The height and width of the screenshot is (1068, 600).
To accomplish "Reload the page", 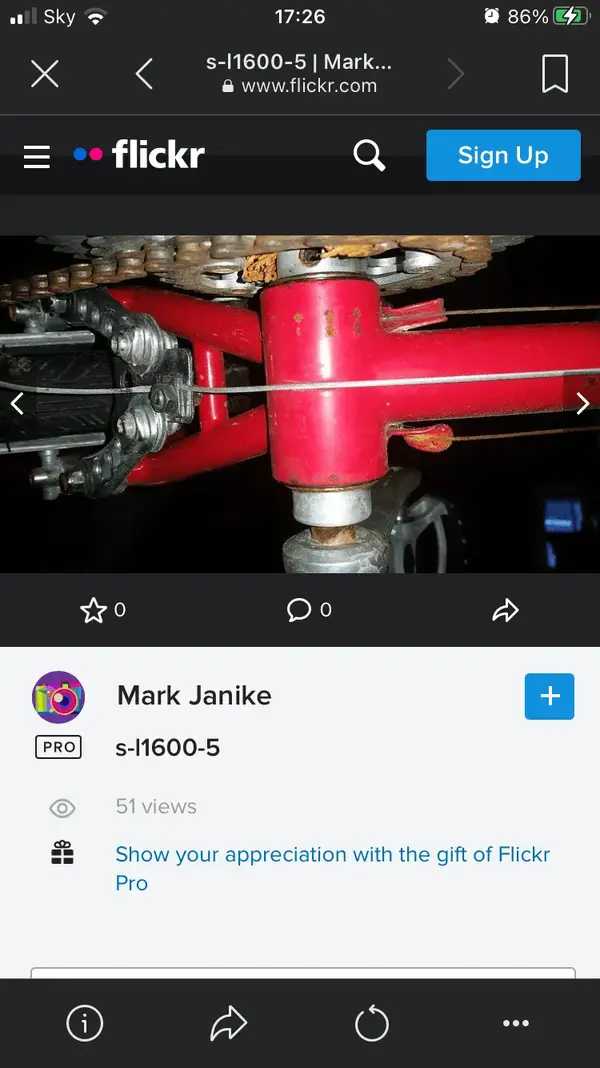I will coord(371,1023).
